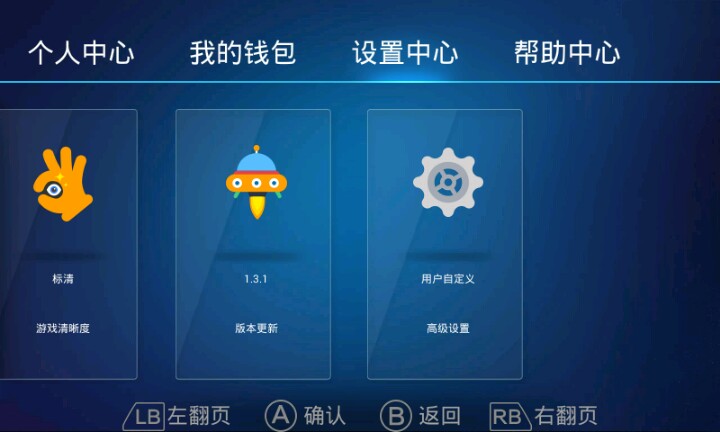Open the 游戏清晰度 card
720x432 pixels.
[63, 244]
